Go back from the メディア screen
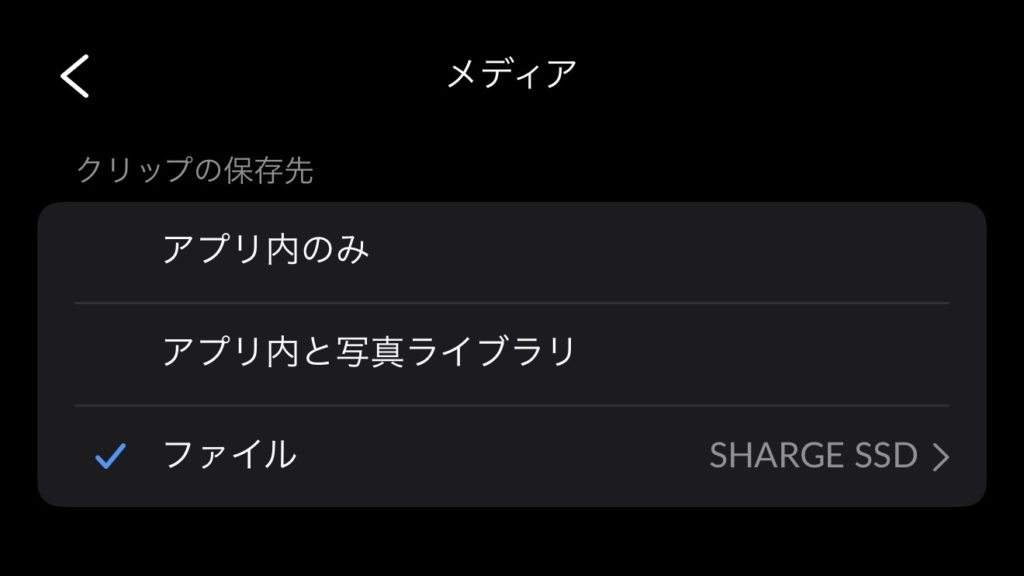Screen dimensions: 1024x576 pyautogui.click(x=76, y=76)
